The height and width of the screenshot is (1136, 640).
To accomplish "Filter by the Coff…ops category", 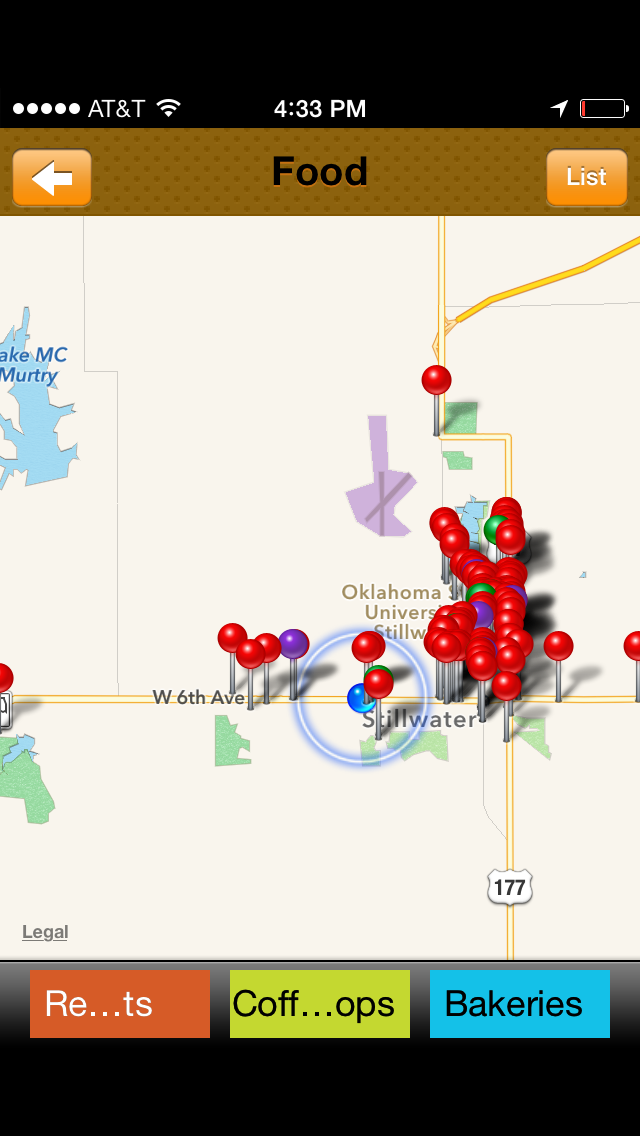I will pyautogui.click(x=320, y=1004).
